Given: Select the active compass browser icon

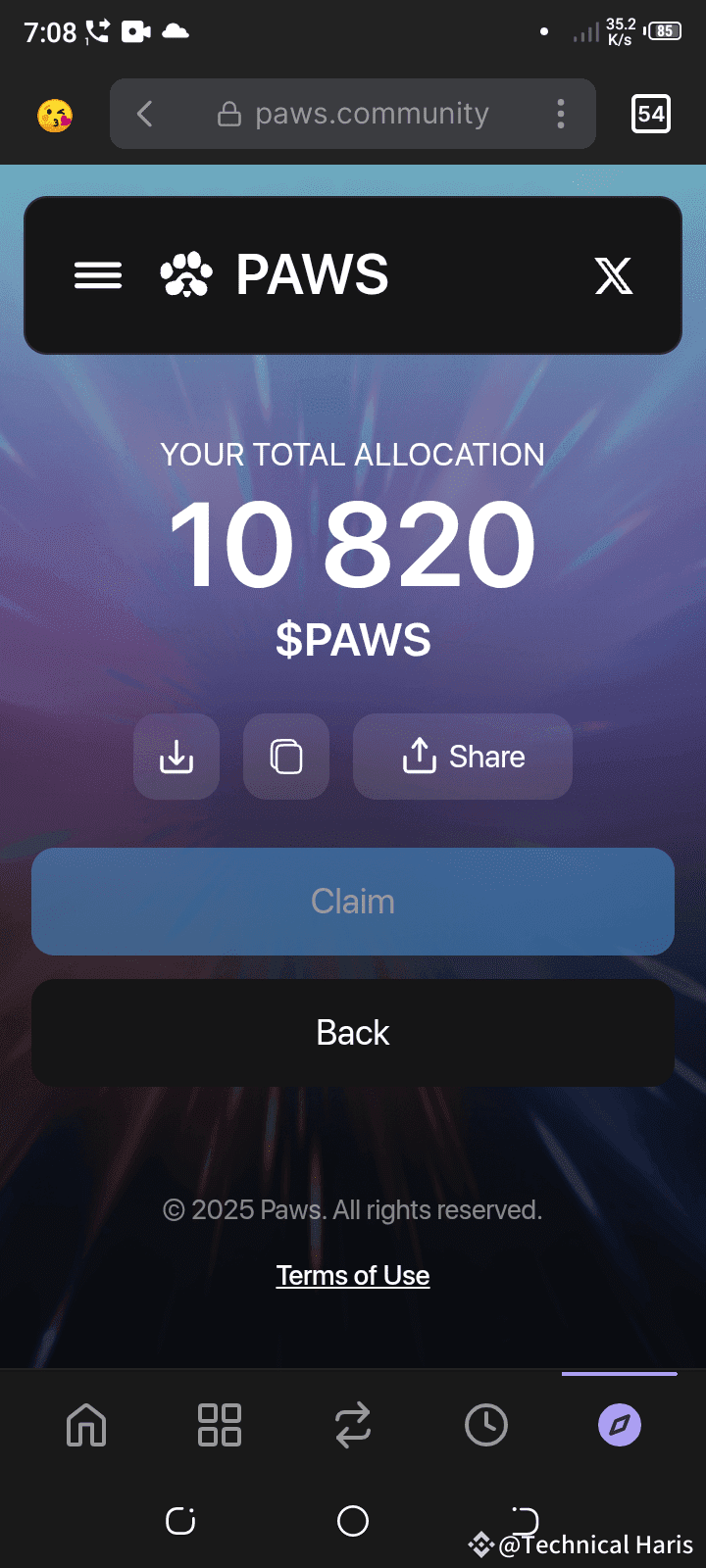Looking at the screenshot, I should [620, 1426].
